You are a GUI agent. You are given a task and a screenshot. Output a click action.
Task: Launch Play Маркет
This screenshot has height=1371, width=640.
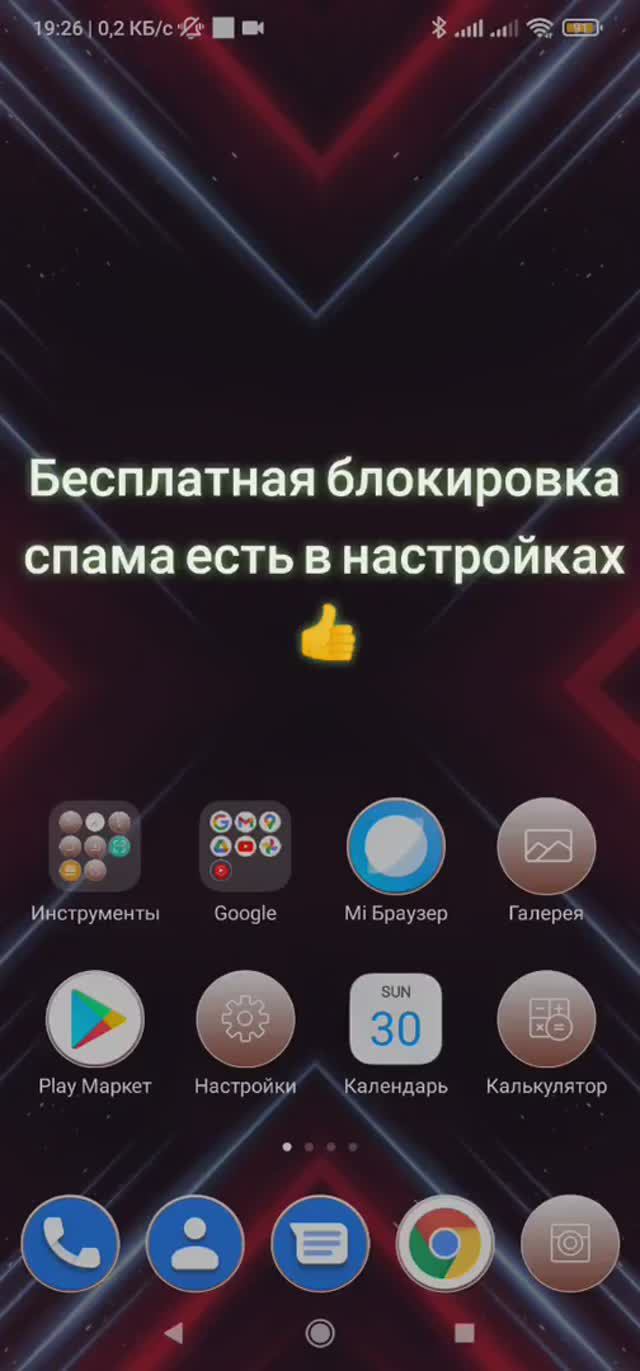click(x=95, y=1018)
